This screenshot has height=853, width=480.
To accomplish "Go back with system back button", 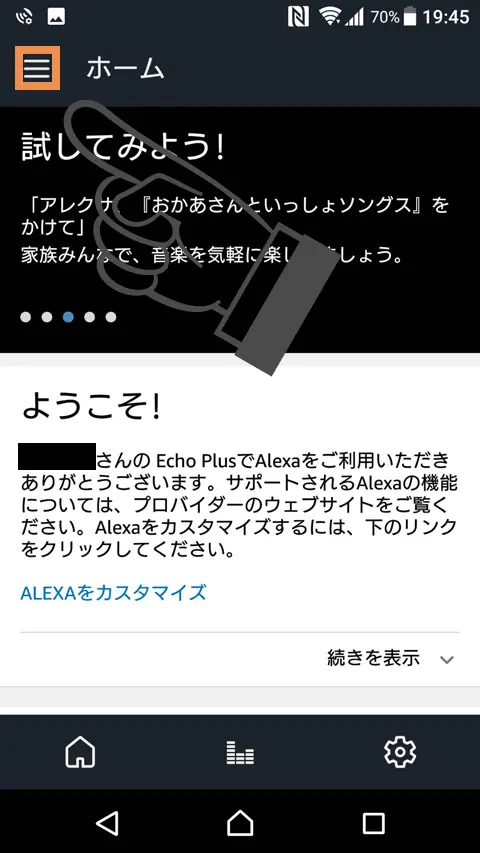I will (107, 823).
